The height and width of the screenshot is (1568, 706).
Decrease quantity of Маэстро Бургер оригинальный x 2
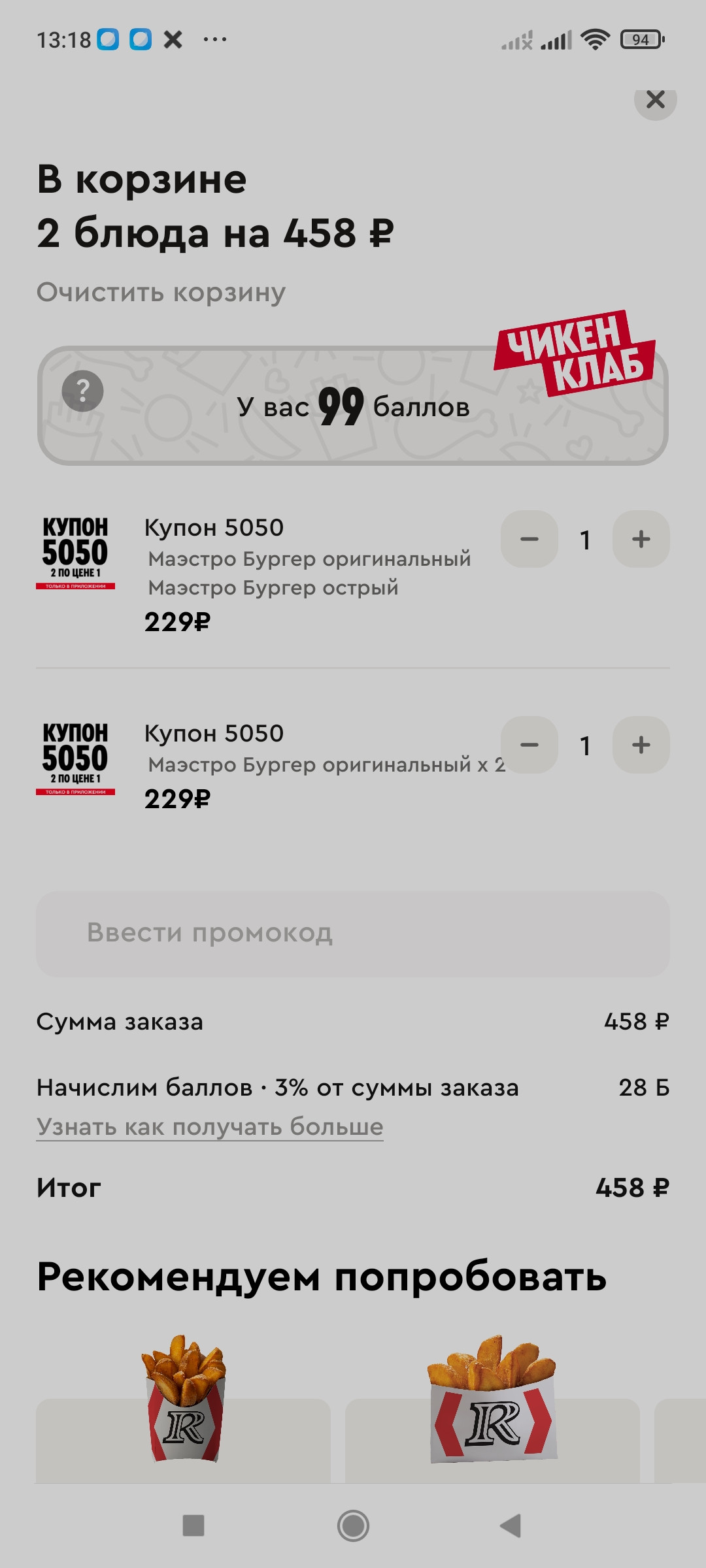529,745
